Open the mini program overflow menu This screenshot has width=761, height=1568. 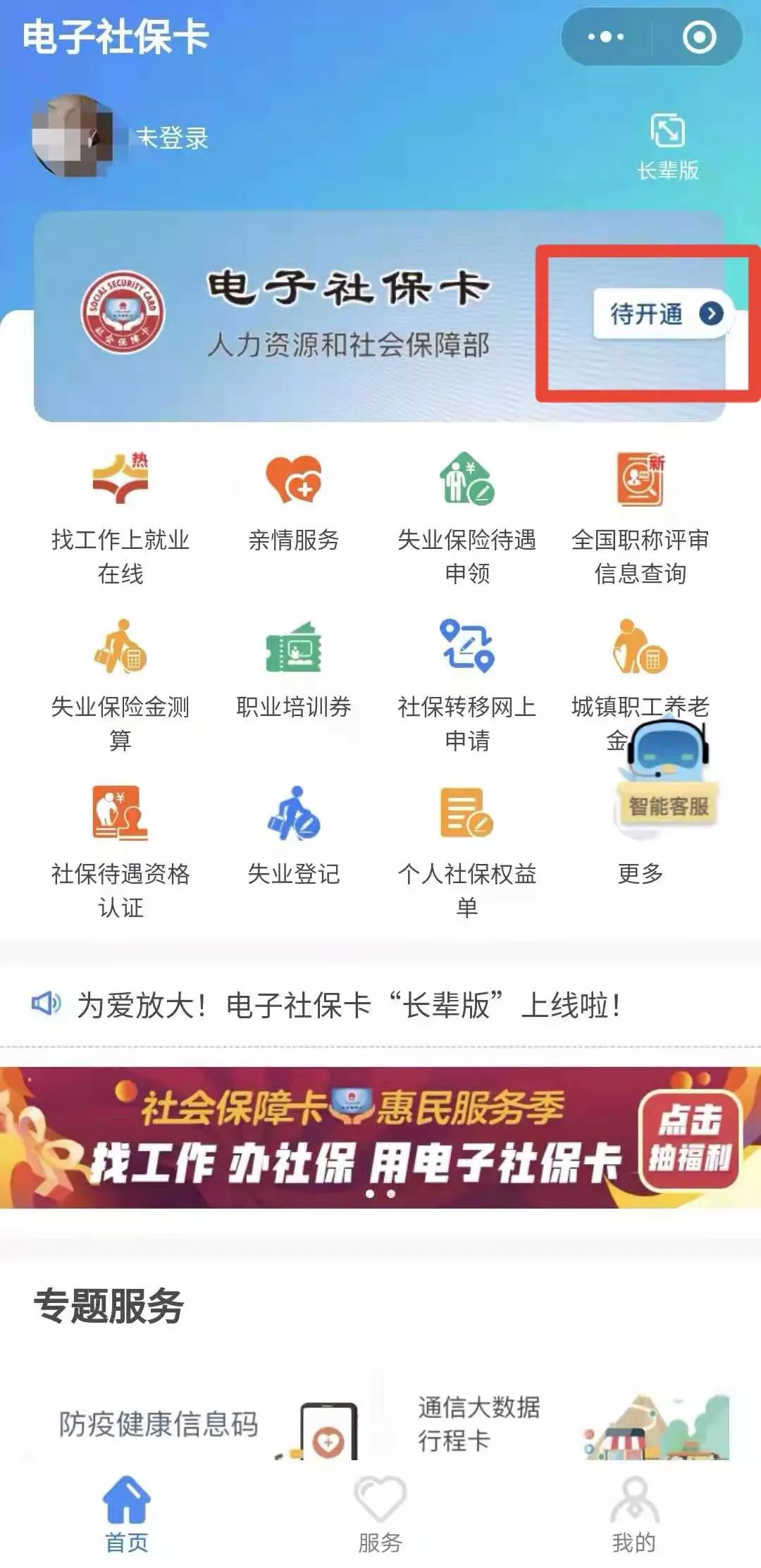click(606, 37)
